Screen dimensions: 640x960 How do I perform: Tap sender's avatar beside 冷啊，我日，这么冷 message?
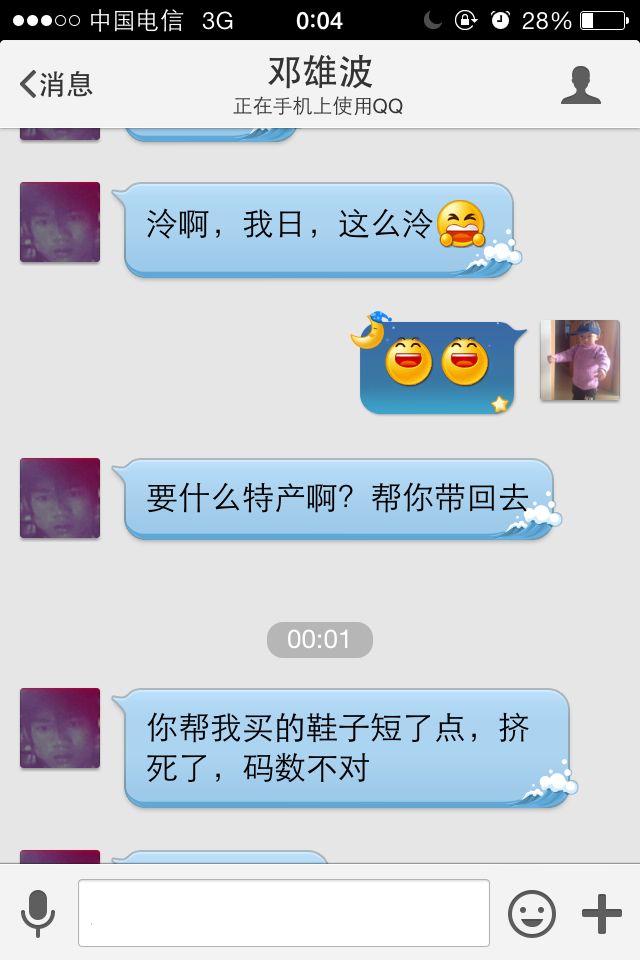[60, 222]
